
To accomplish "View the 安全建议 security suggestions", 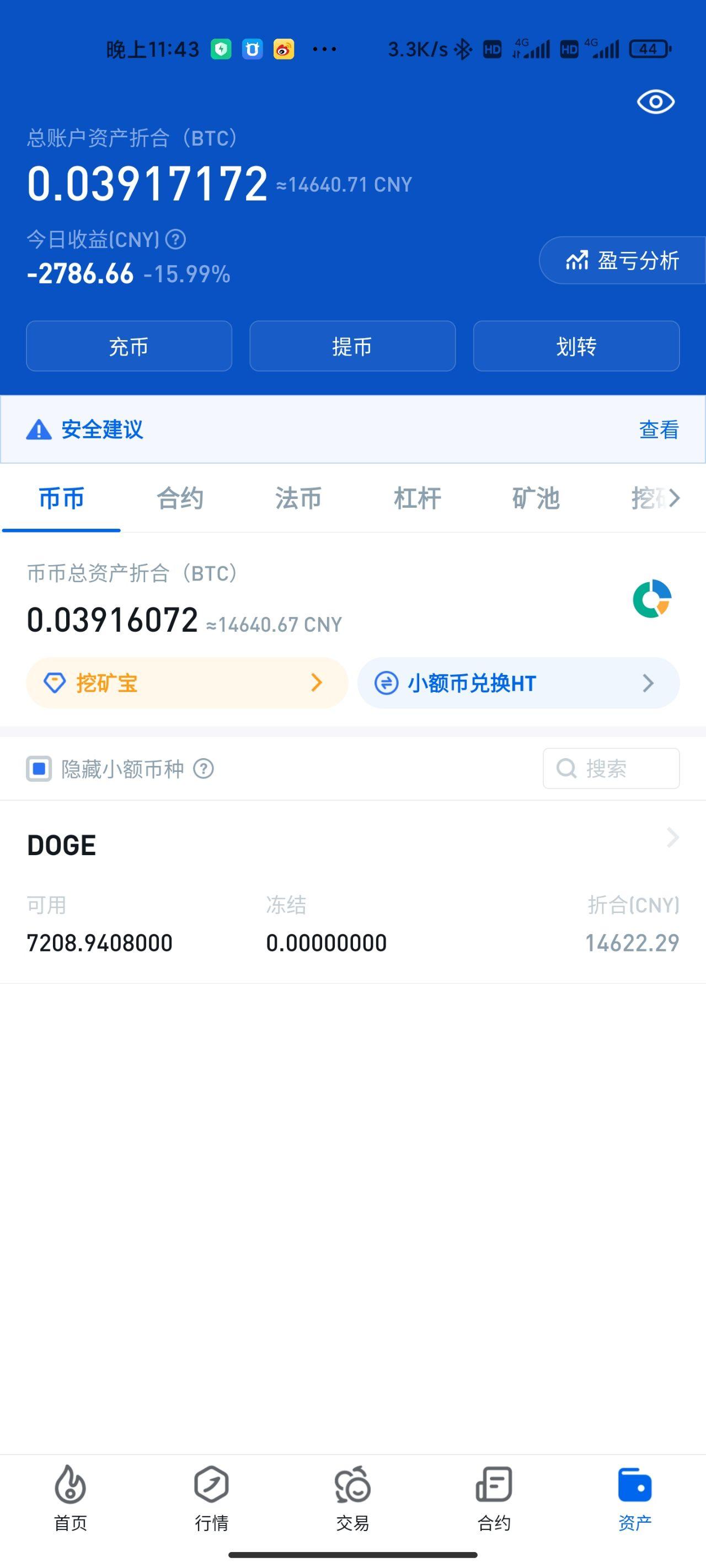I will (659, 429).
